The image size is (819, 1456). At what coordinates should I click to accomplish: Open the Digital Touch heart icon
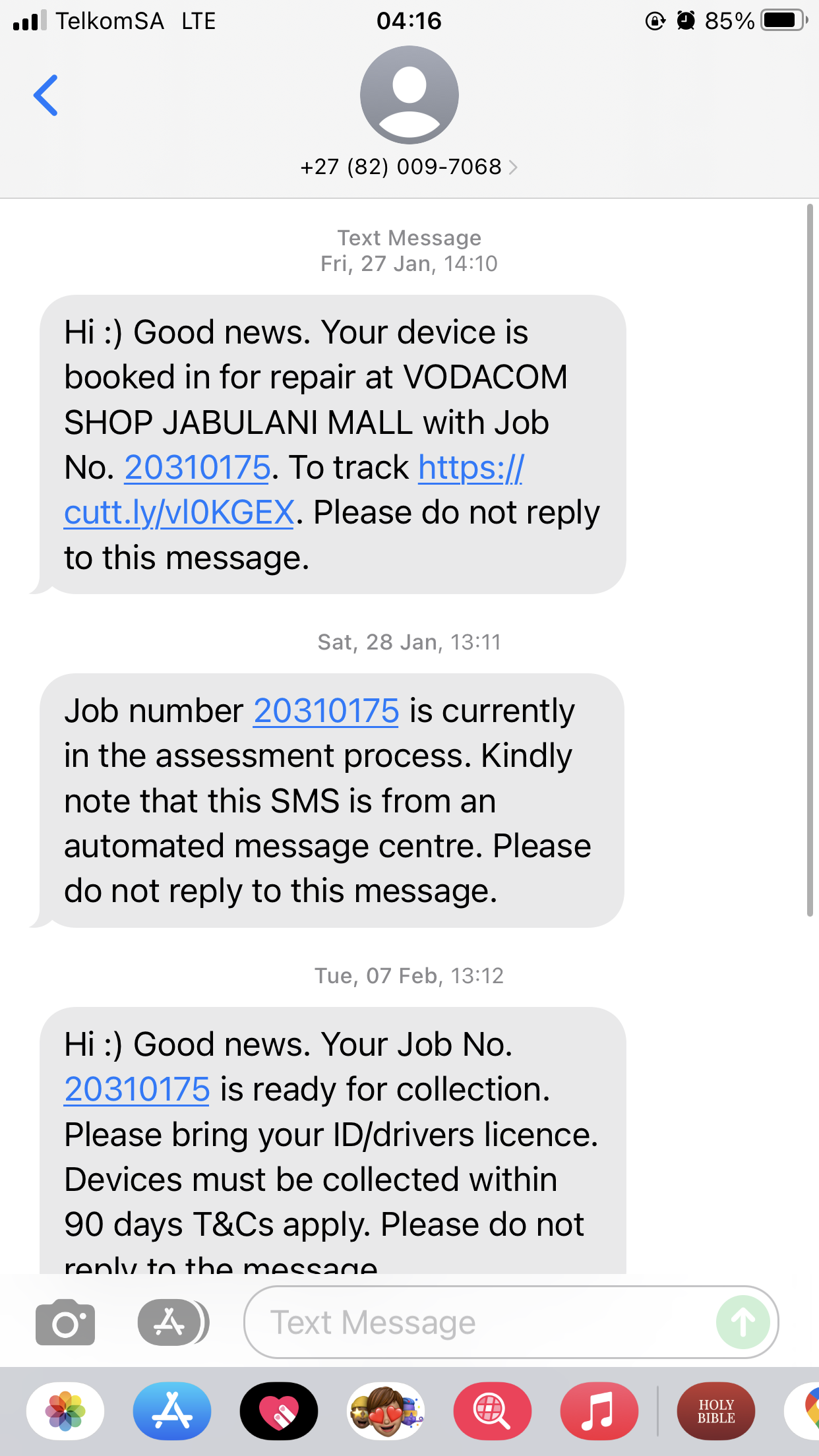coord(279,1411)
